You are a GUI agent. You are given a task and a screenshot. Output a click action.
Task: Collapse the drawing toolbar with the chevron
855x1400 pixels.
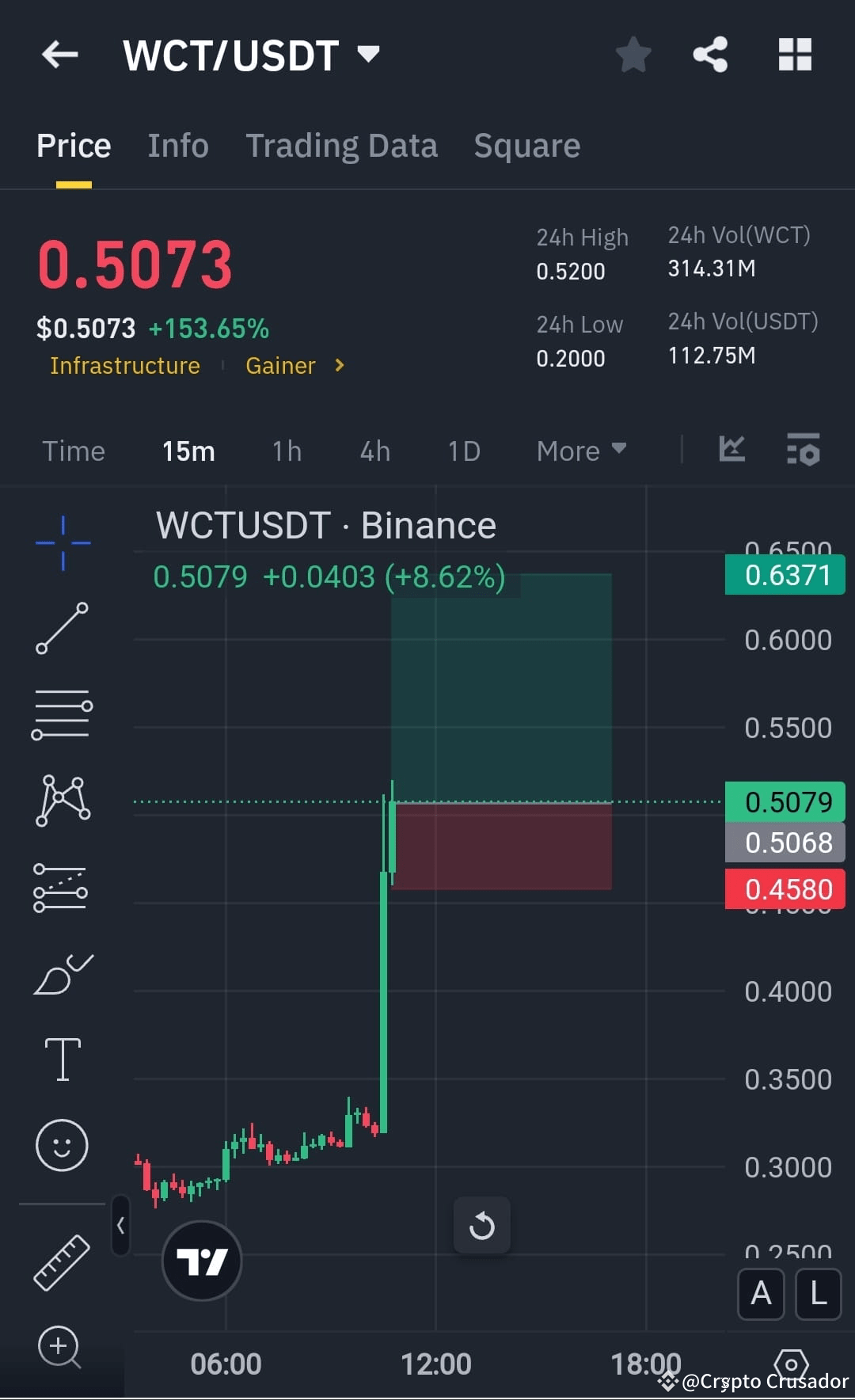[x=120, y=1223]
